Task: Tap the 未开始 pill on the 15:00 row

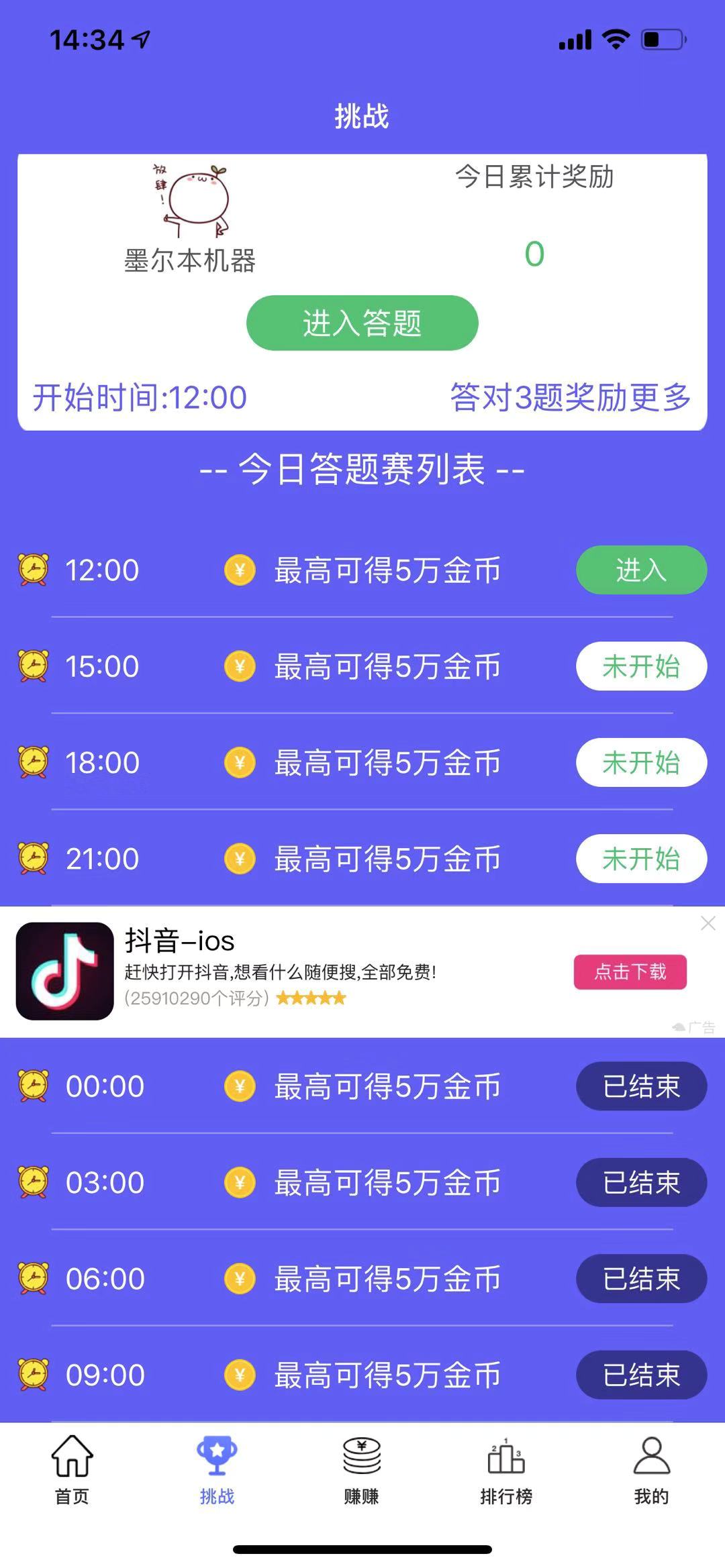Action: (x=641, y=666)
